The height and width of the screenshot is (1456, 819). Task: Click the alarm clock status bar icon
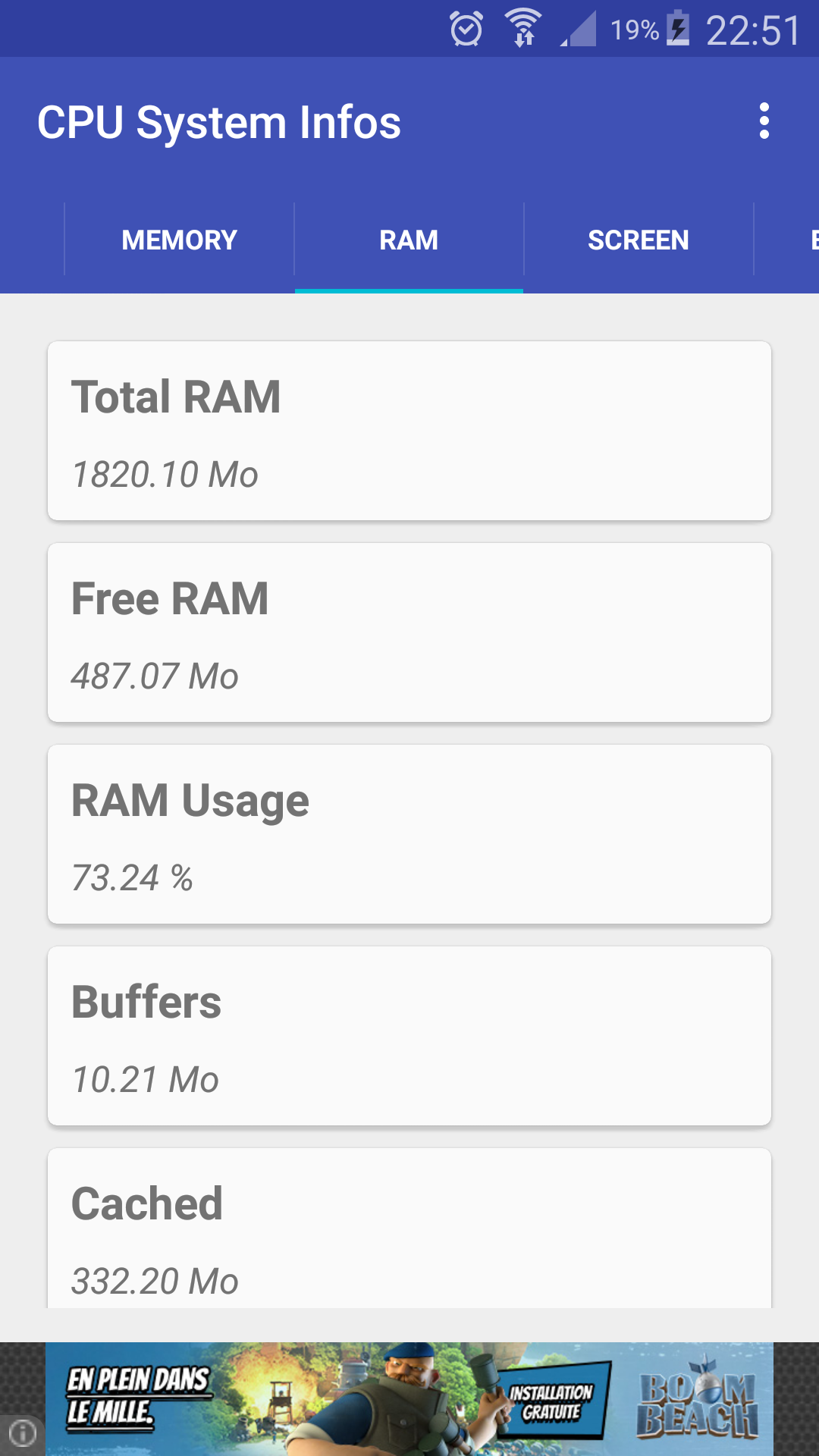(466, 29)
